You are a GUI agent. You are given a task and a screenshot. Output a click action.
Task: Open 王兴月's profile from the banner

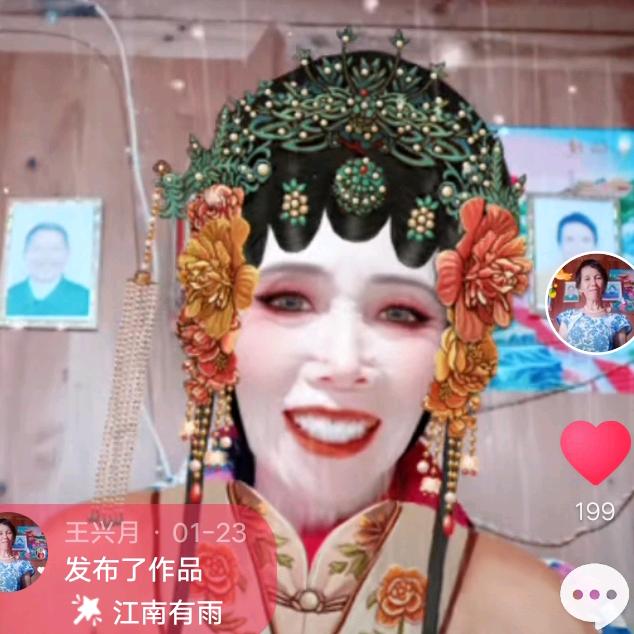pyautogui.click(x=22, y=551)
